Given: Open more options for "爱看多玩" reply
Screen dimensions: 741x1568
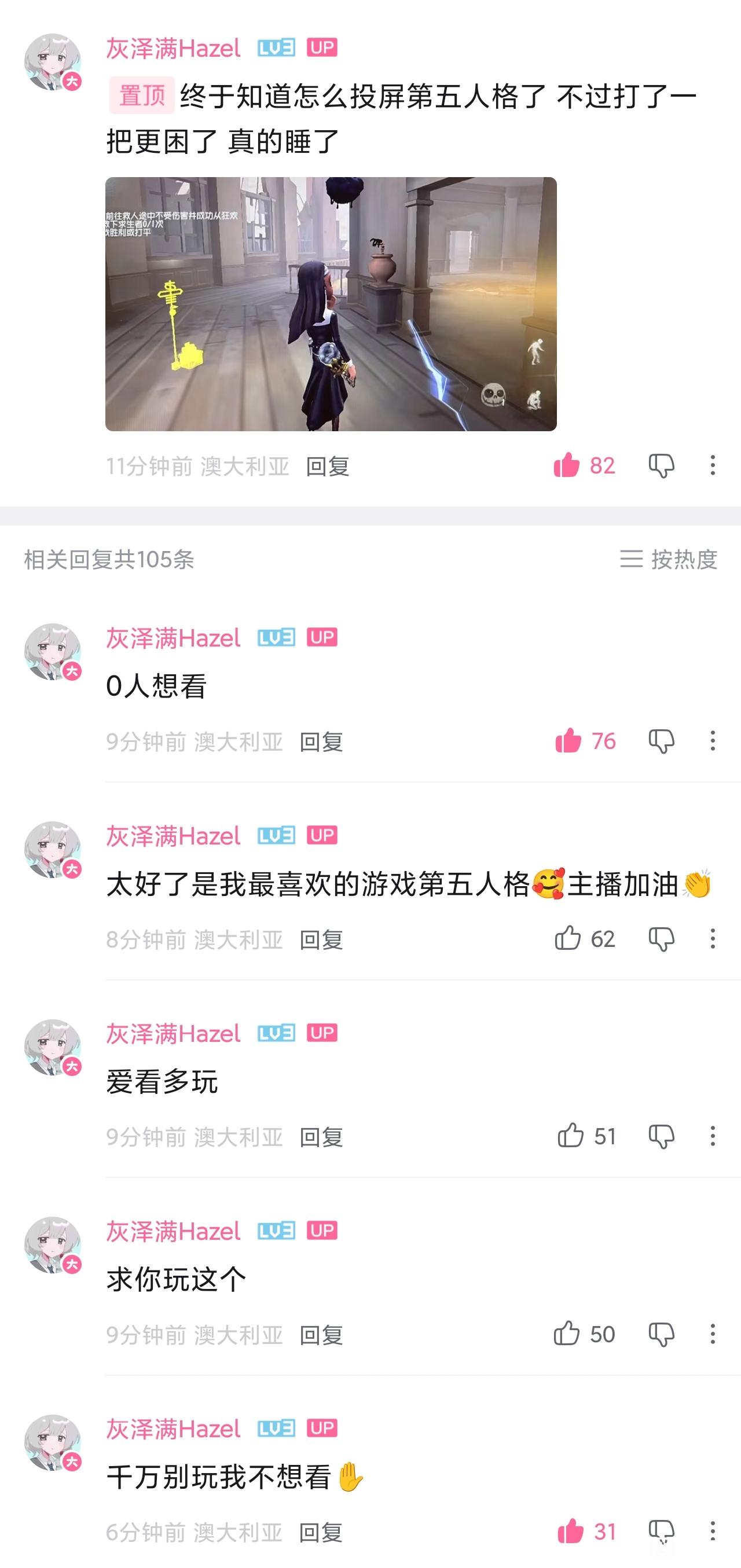Looking at the screenshot, I should click(x=713, y=1136).
